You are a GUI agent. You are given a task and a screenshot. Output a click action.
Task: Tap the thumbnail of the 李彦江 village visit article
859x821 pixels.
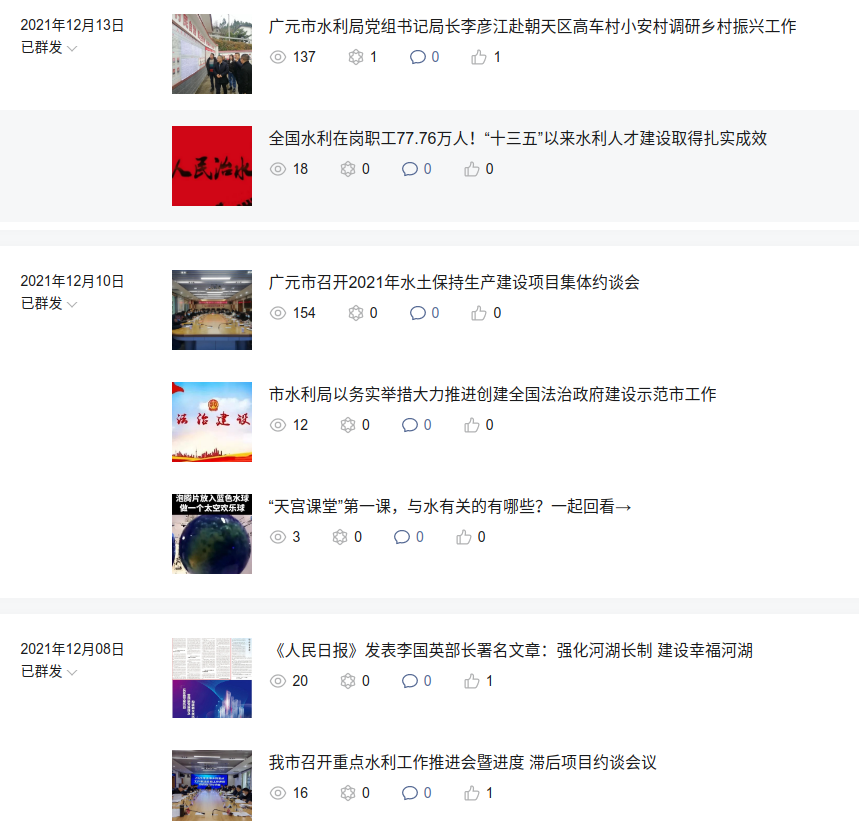click(x=212, y=54)
